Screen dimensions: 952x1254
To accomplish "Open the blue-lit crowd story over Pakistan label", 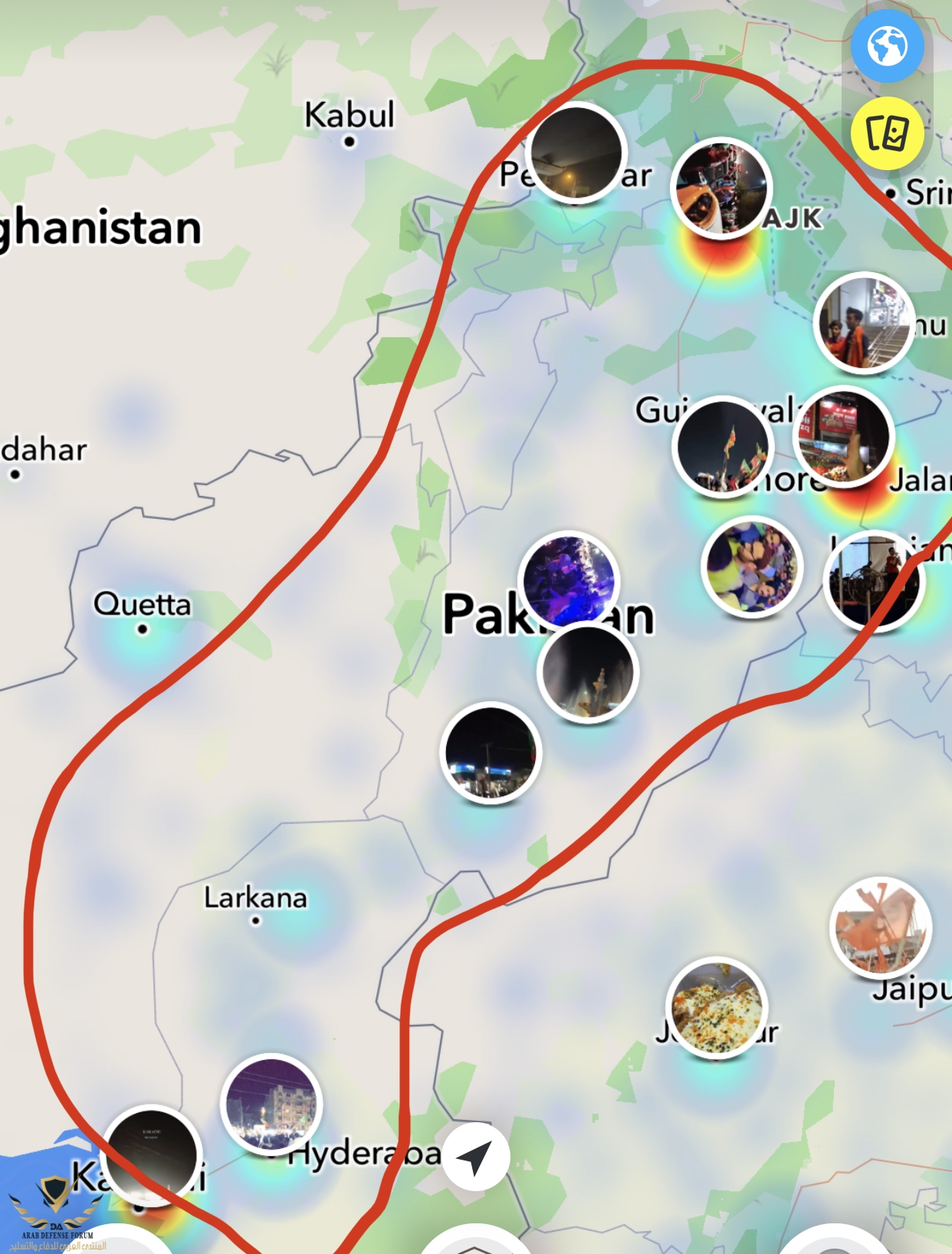I will 568,580.
